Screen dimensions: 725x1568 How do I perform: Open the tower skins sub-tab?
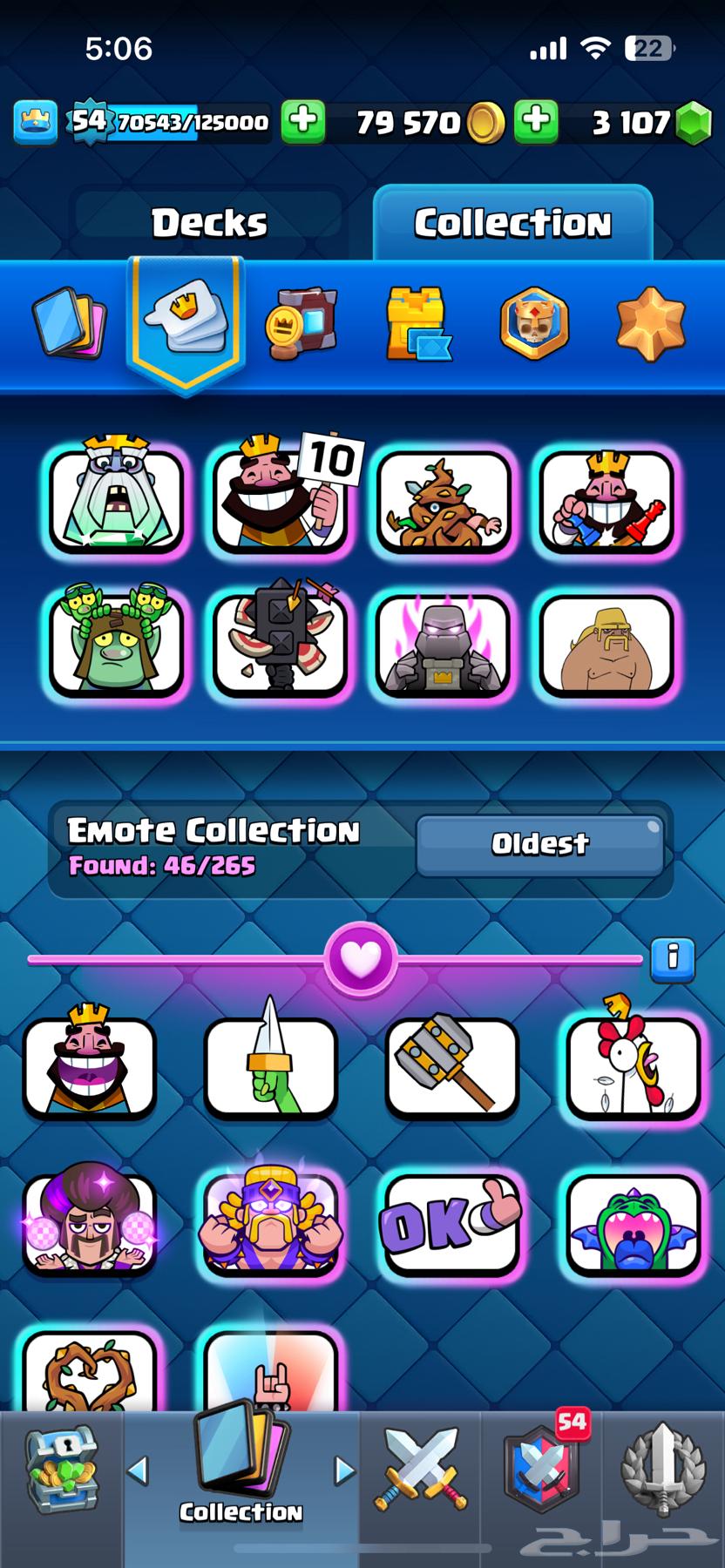click(417, 323)
